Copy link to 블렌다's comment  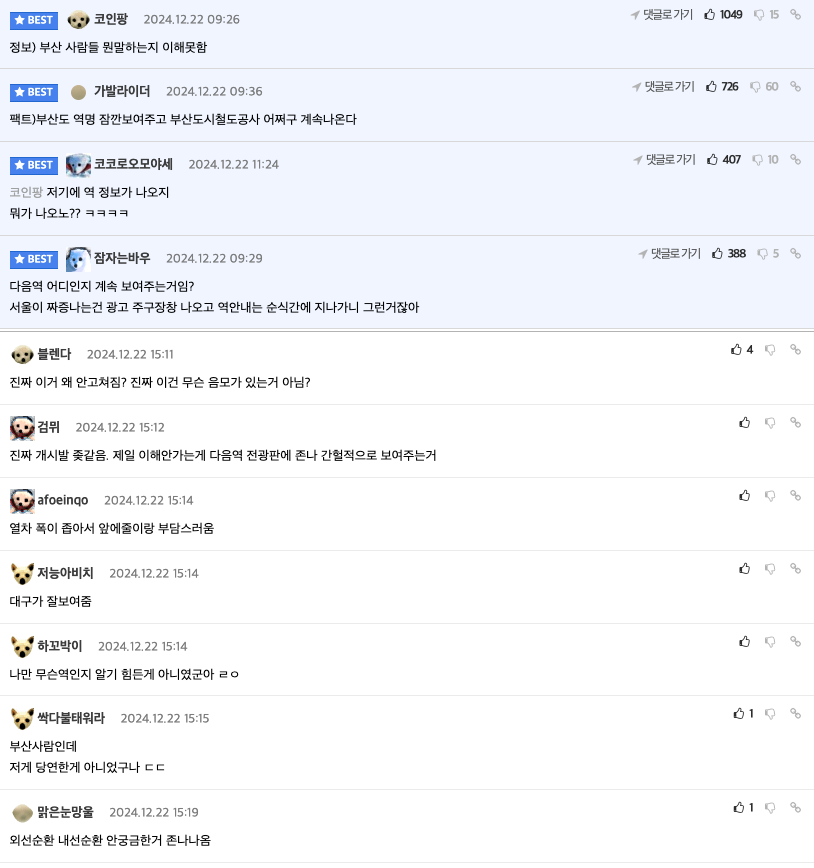coord(796,350)
